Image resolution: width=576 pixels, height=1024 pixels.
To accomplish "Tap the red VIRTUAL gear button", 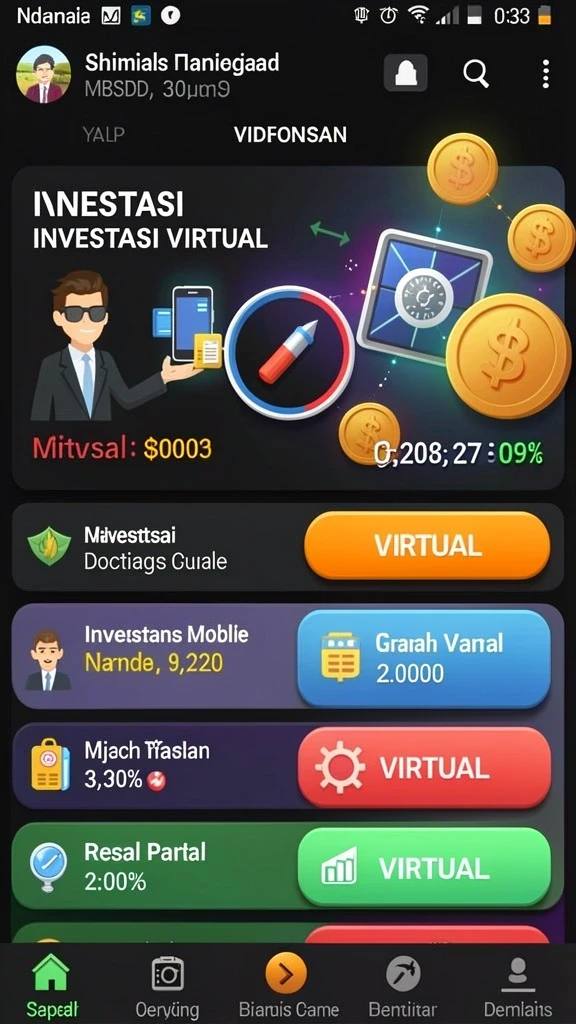I will tap(424, 767).
